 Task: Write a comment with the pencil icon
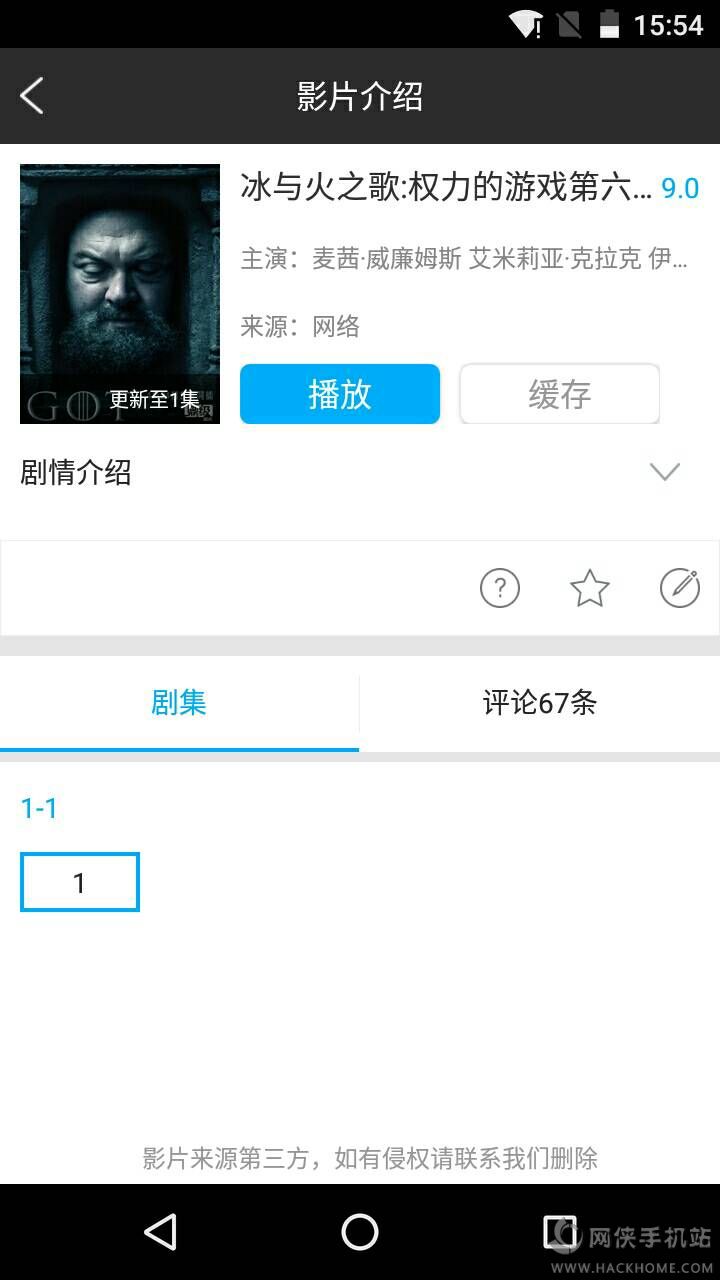tap(680, 588)
